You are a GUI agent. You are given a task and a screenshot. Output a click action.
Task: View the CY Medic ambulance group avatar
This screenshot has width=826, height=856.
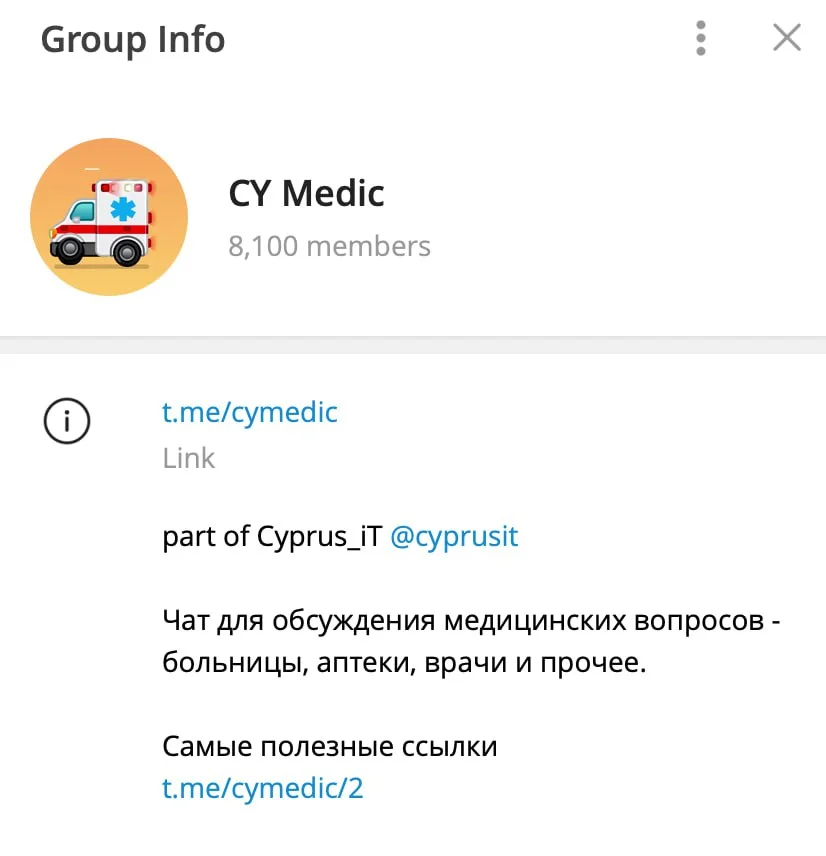click(x=109, y=217)
